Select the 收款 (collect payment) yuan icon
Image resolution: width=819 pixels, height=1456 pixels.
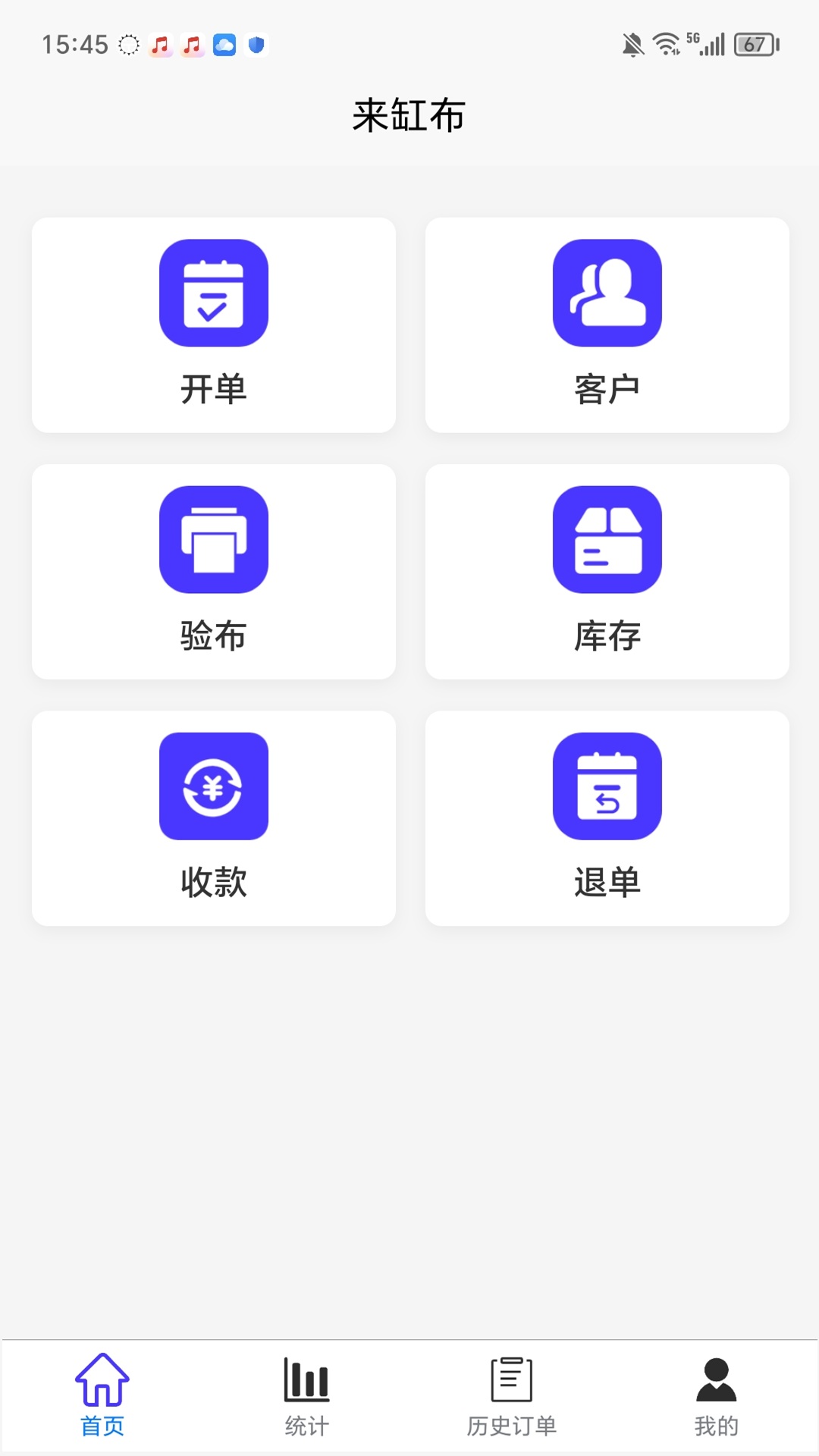coord(213,787)
